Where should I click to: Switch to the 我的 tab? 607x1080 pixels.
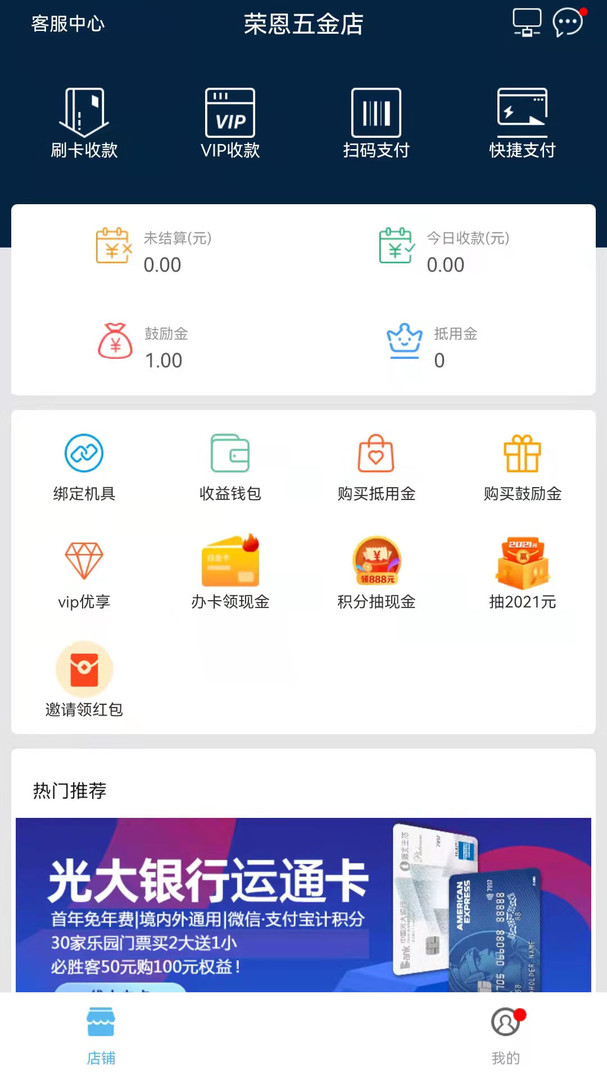click(x=506, y=1036)
